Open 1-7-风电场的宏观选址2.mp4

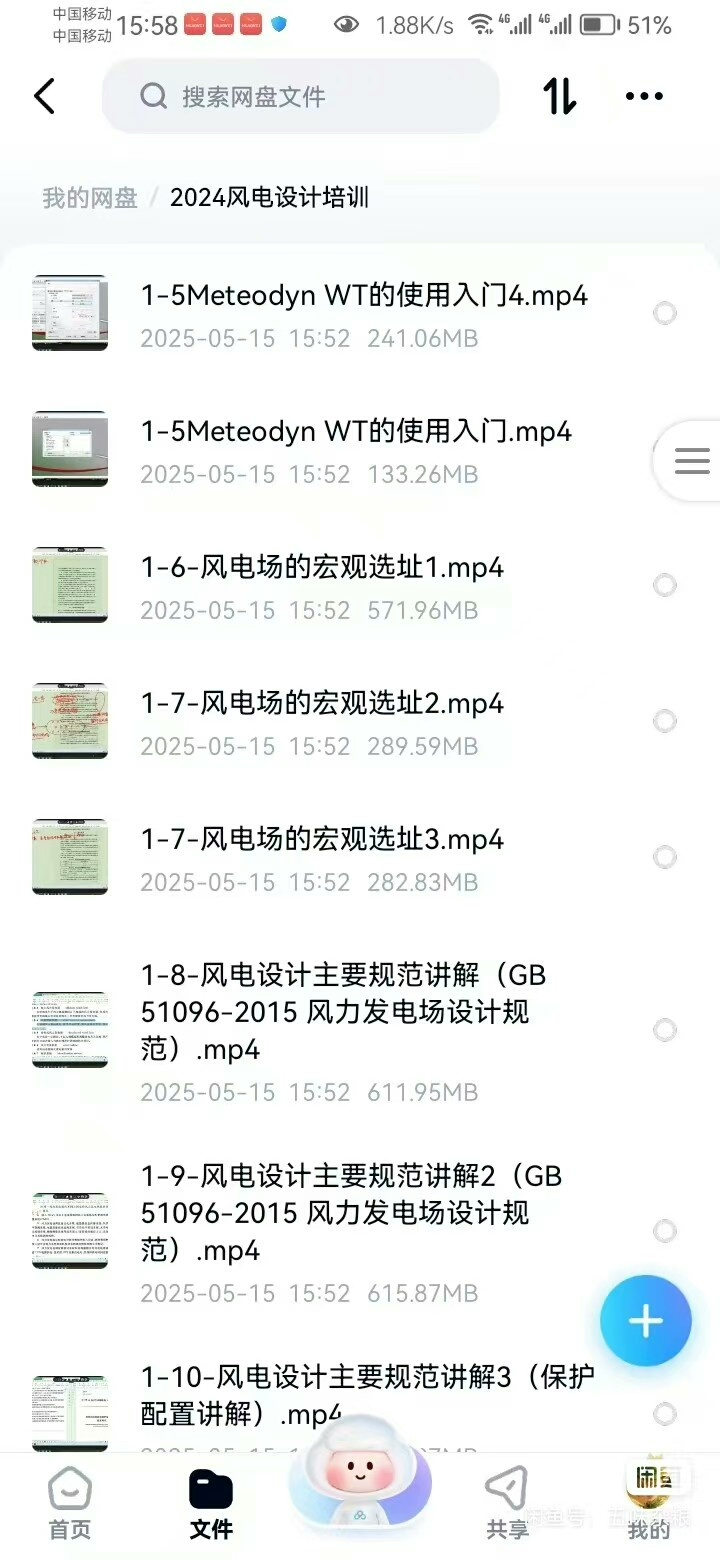(322, 704)
